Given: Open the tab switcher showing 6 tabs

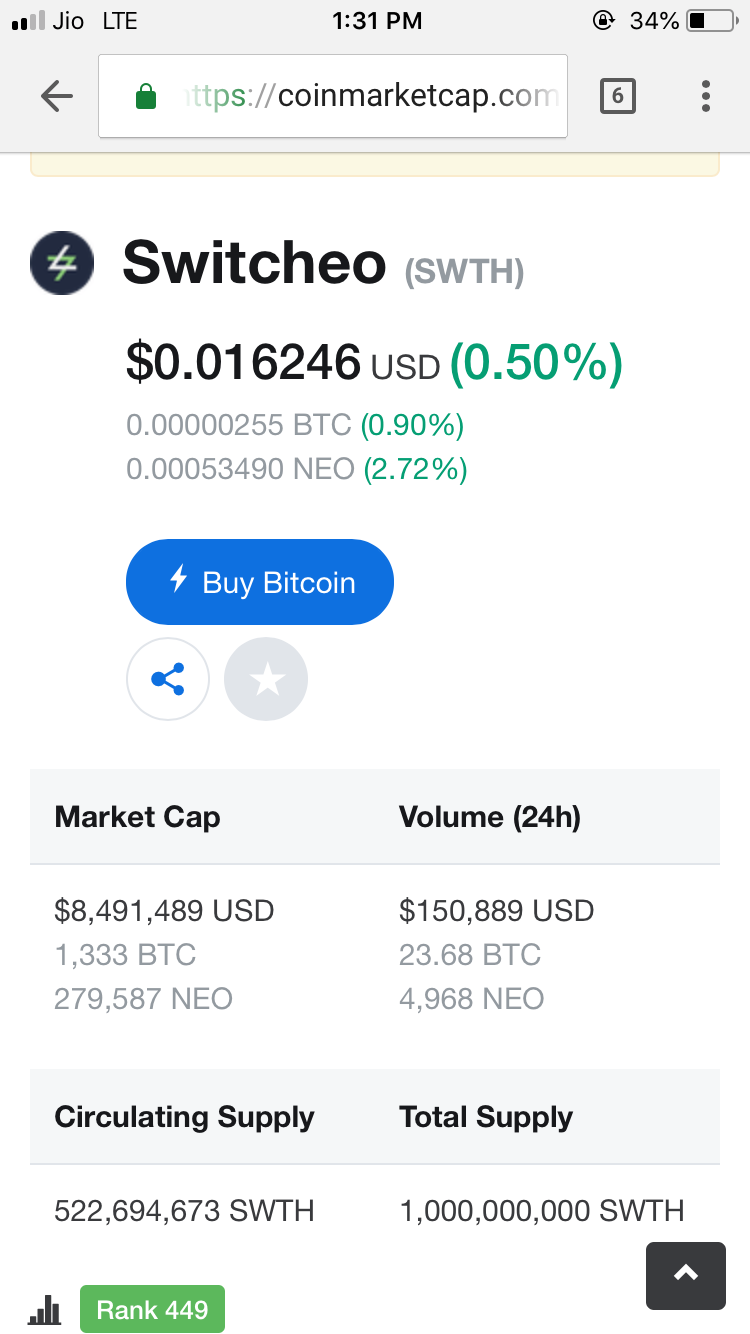Looking at the screenshot, I should (x=617, y=97).
